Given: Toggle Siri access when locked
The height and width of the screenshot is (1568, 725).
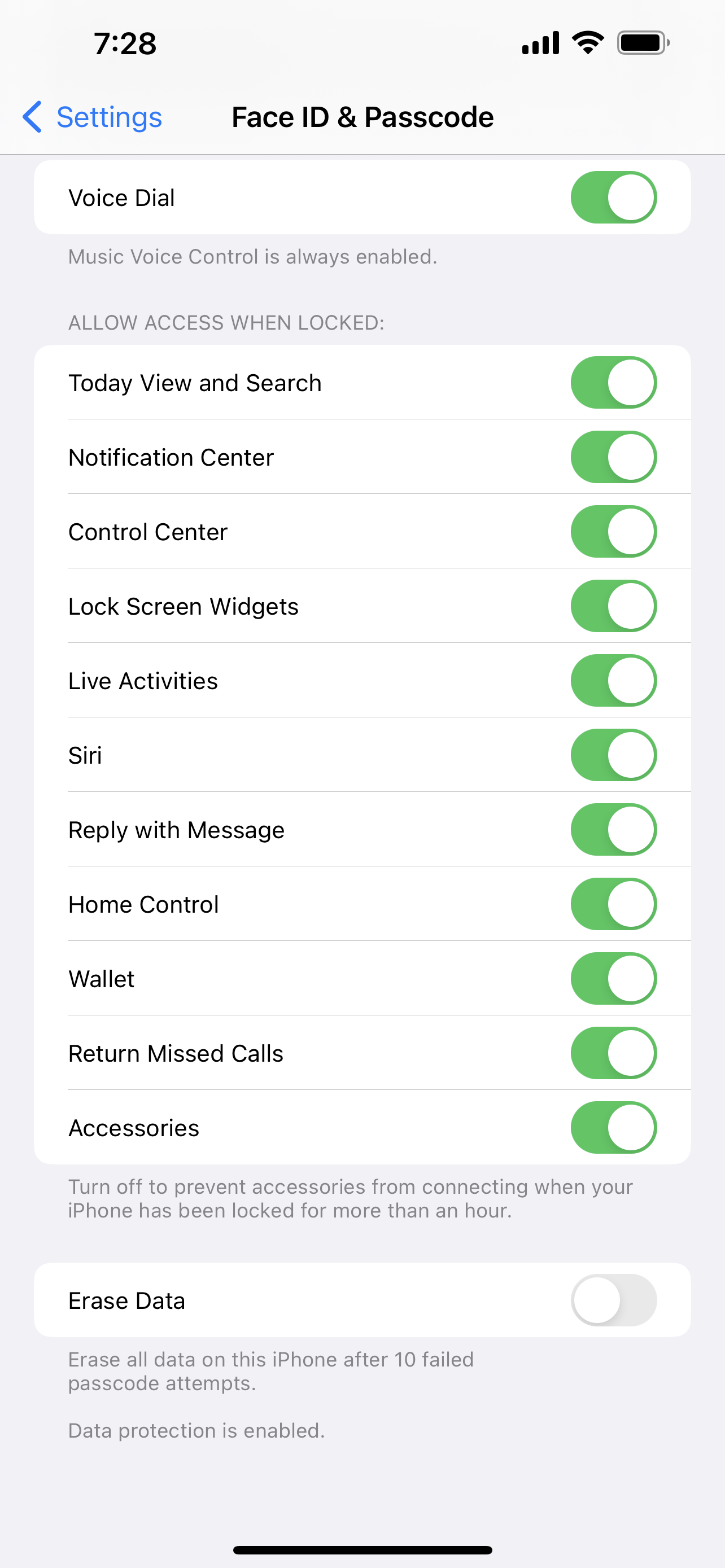Looking at the screenshot, I should point(613,755).
